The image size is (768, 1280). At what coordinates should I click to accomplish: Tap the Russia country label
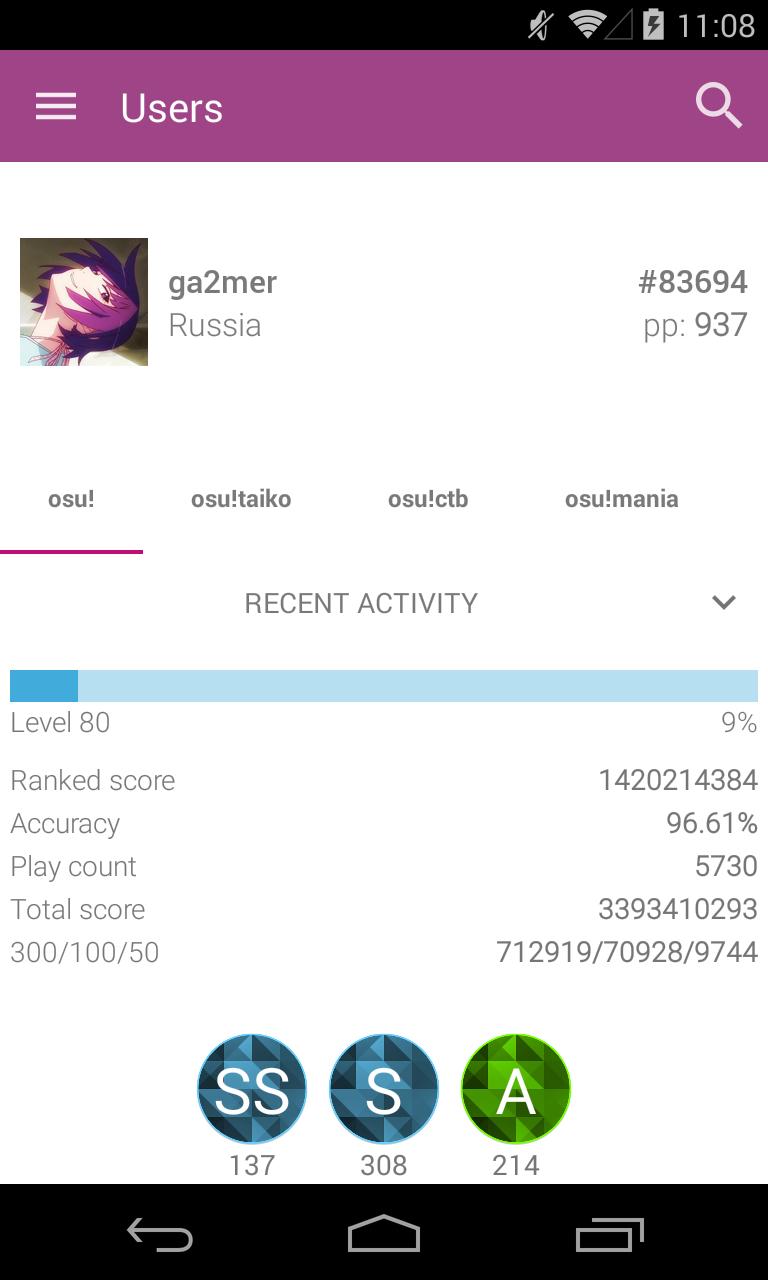216,325
